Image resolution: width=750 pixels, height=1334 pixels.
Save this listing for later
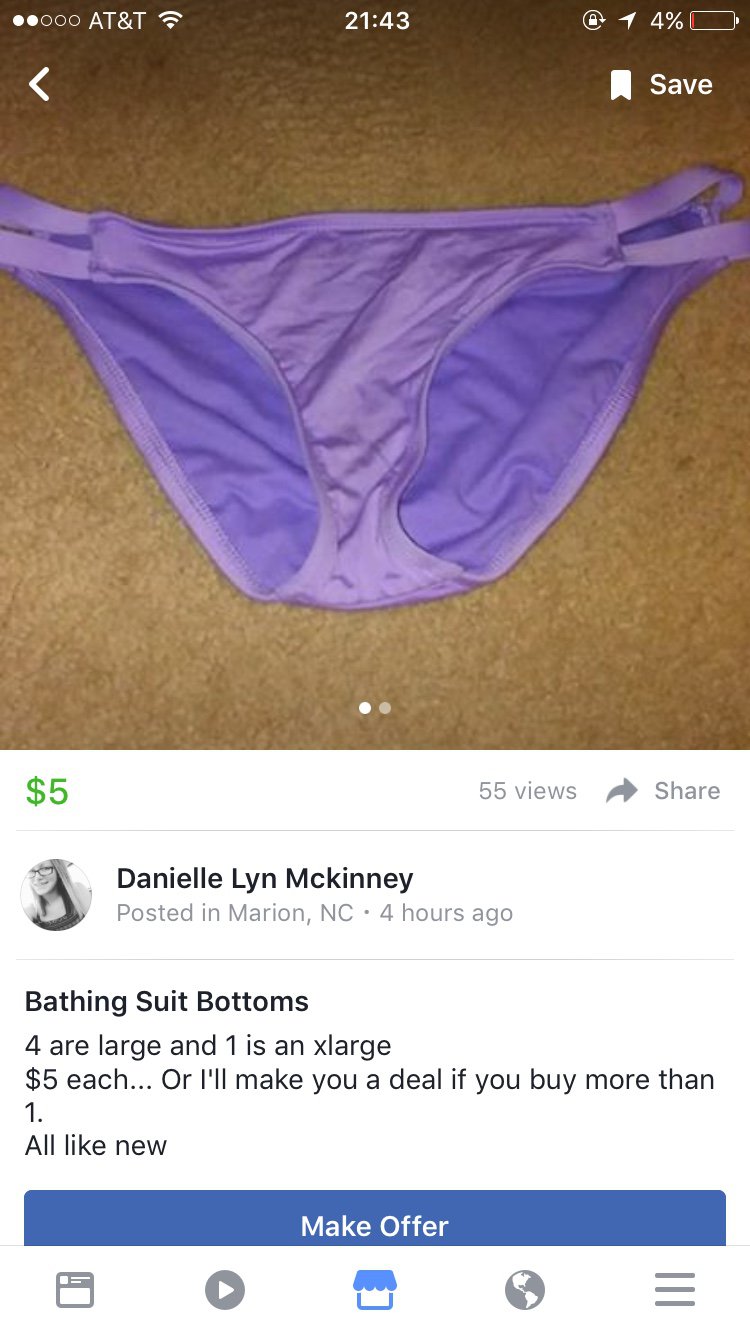[x=662, y=85]
